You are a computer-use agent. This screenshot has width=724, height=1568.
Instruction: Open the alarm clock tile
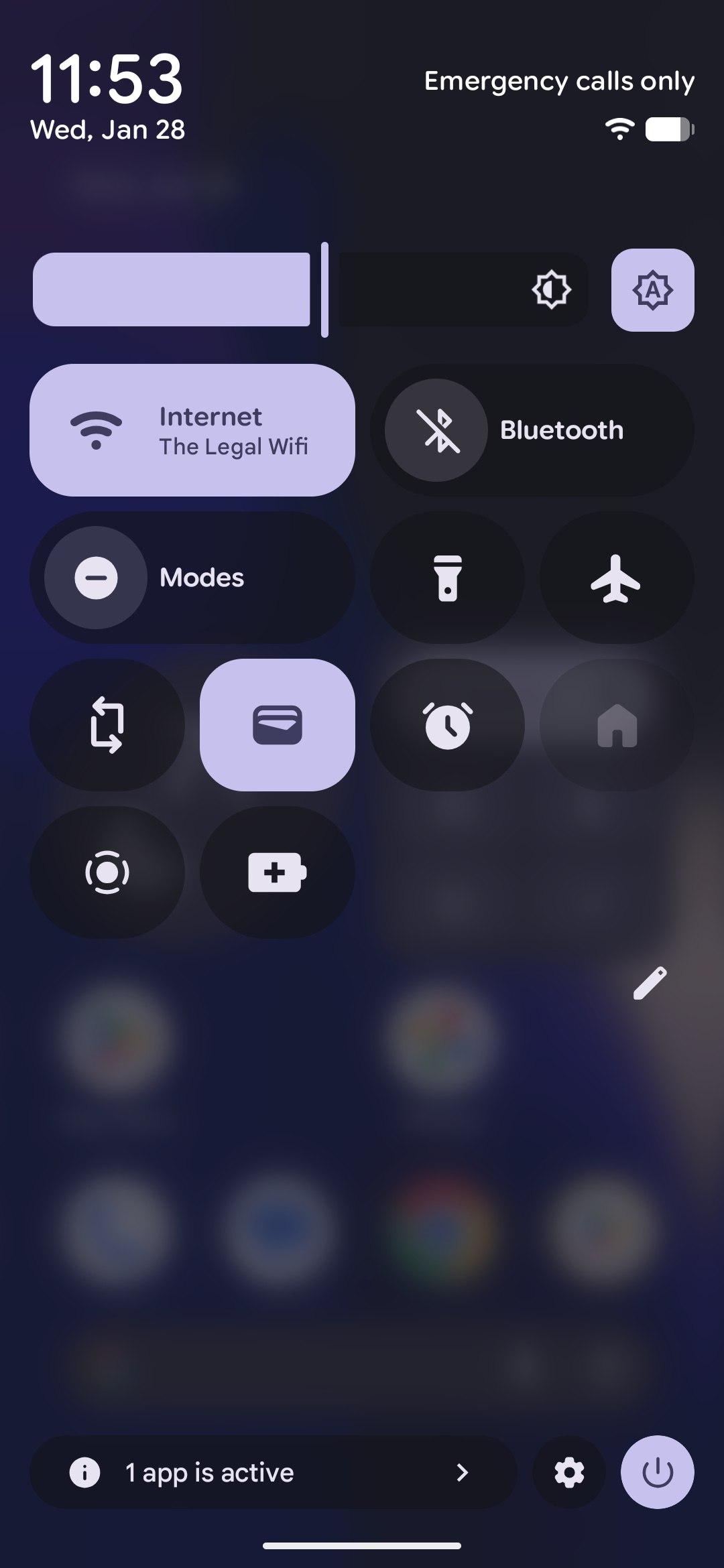[447, 725]
